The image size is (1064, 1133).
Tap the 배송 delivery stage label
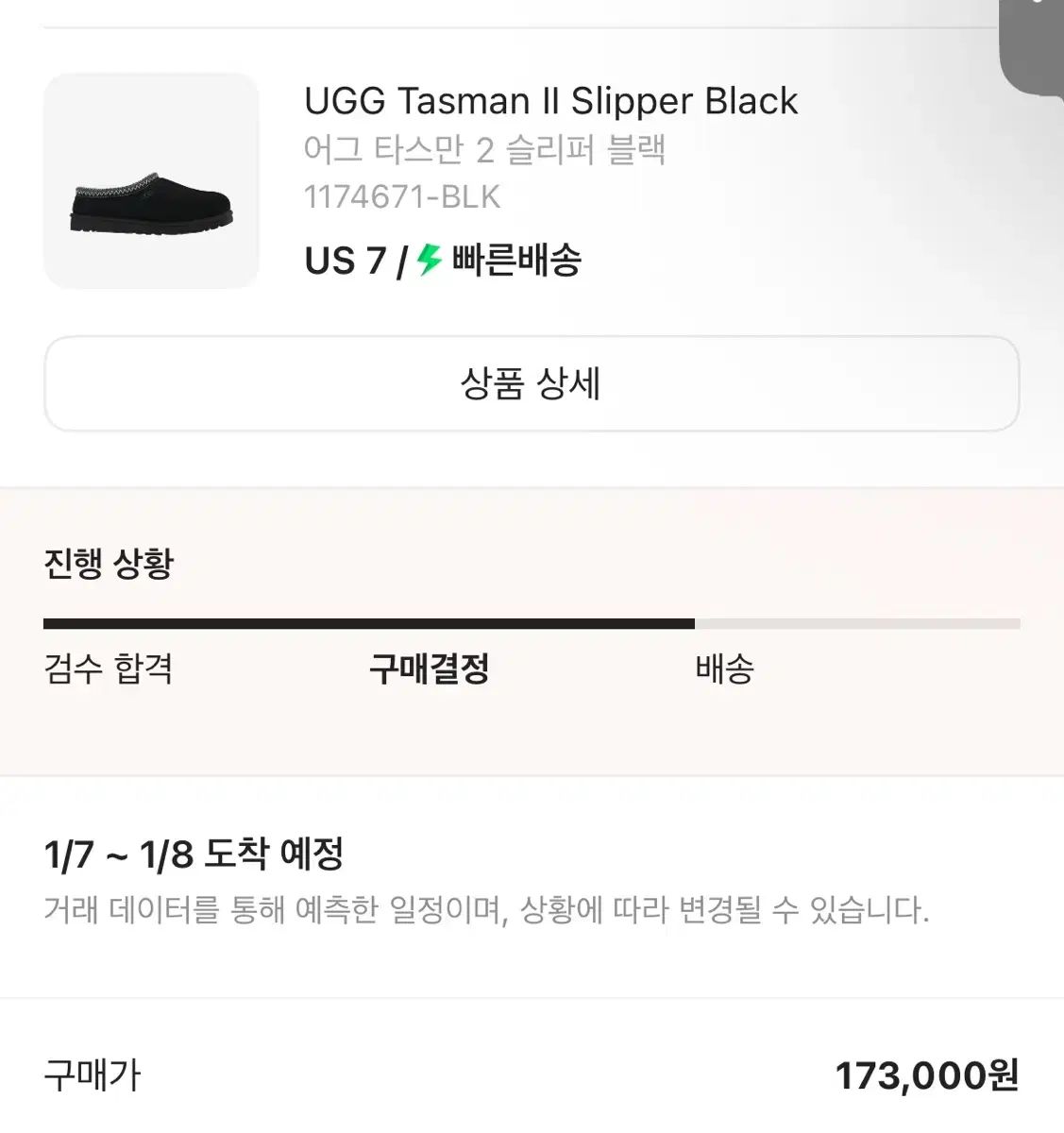coord(724,669)
